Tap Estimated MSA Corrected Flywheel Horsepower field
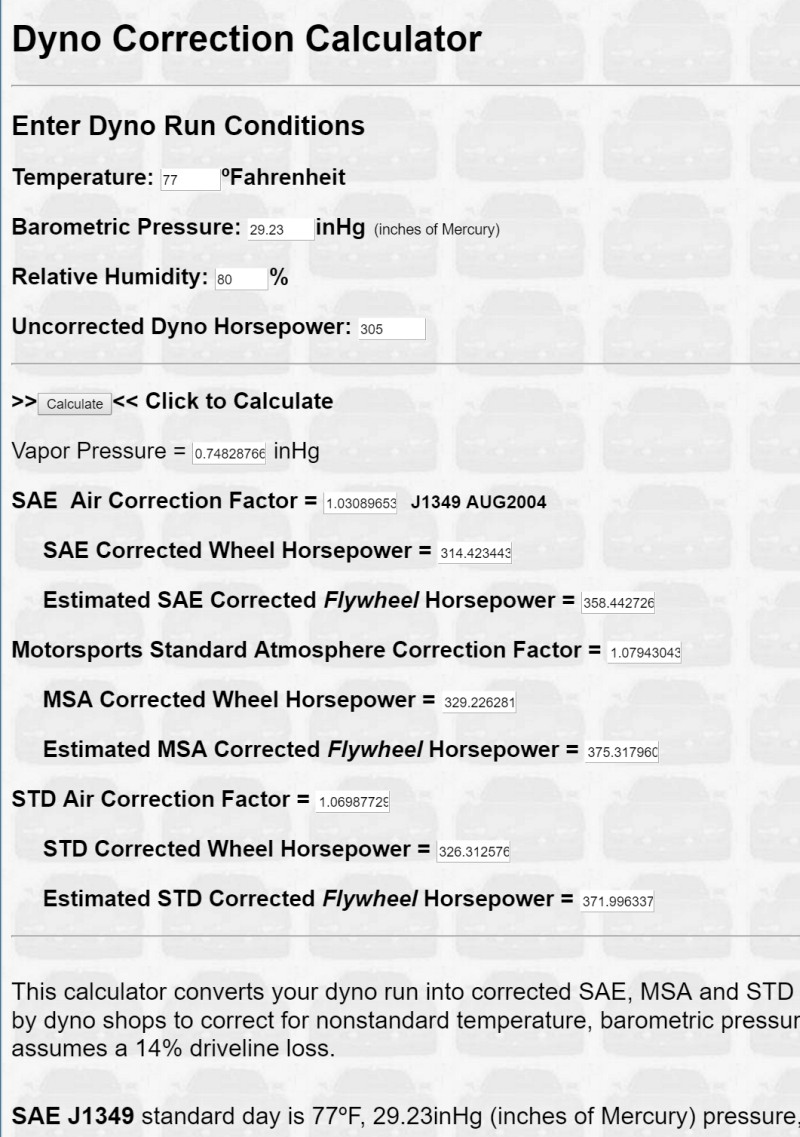Screen dimensions: 800x1137 (x=621, y=753)
